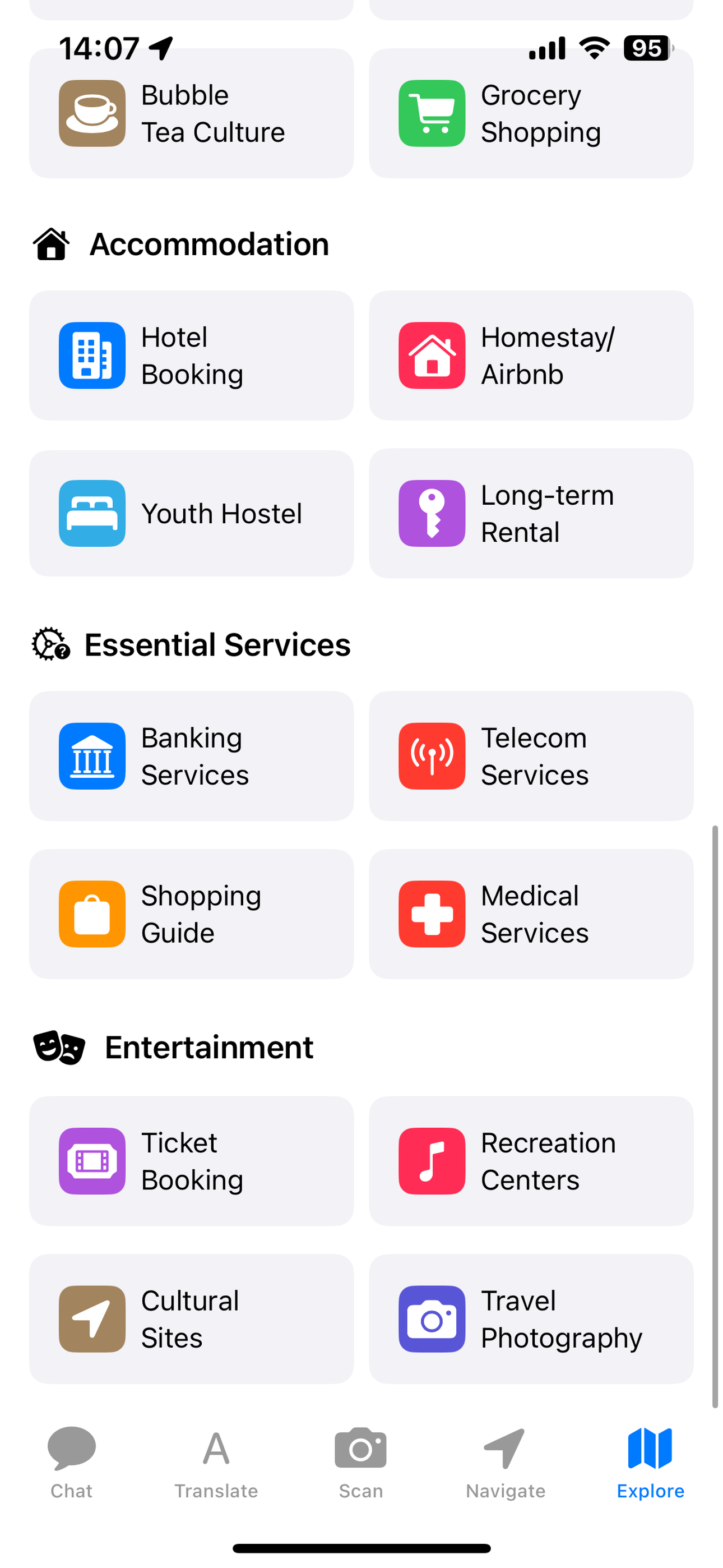Select Telecom Services
The width and height of the screenshot is (723, 1568).
point(531,756)
